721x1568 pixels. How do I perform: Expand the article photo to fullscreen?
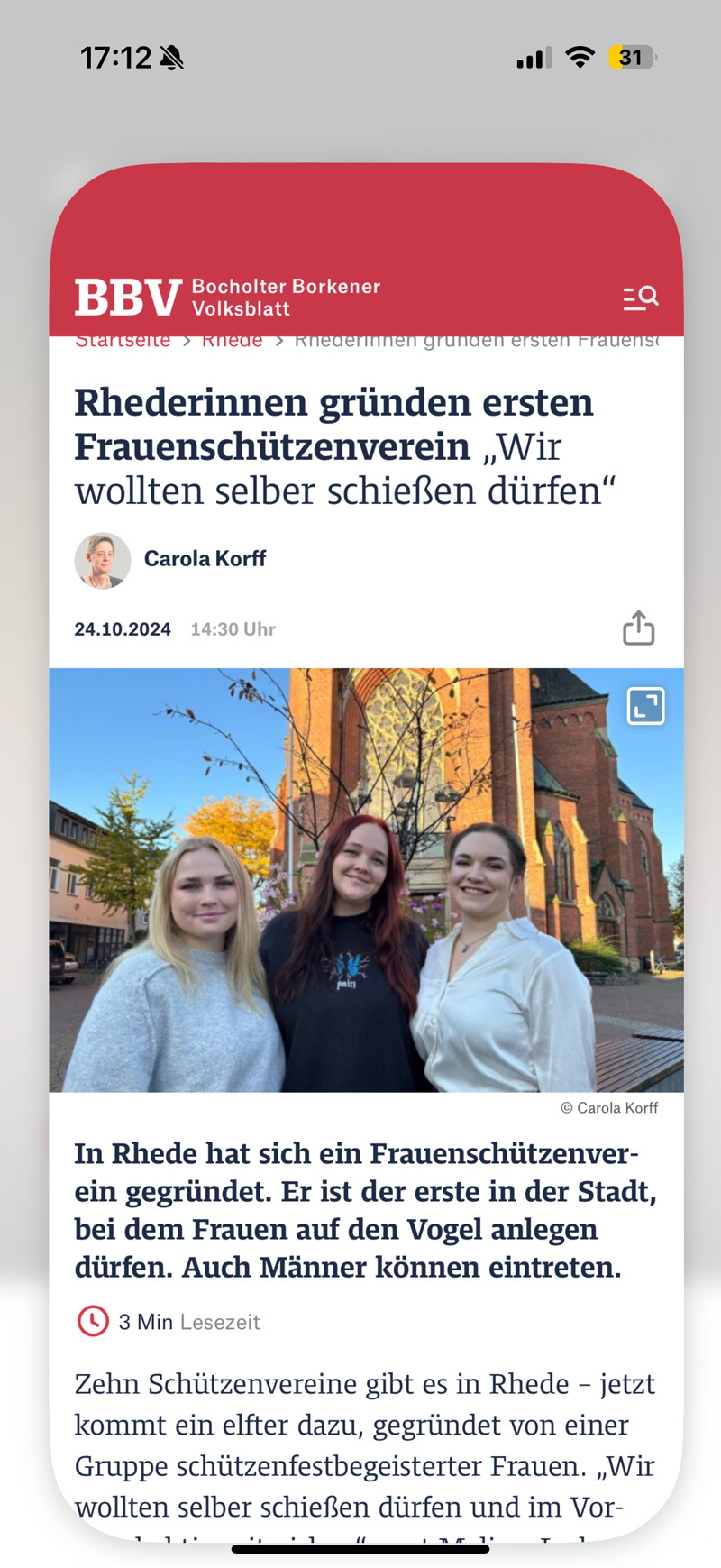tap(646, 706)
